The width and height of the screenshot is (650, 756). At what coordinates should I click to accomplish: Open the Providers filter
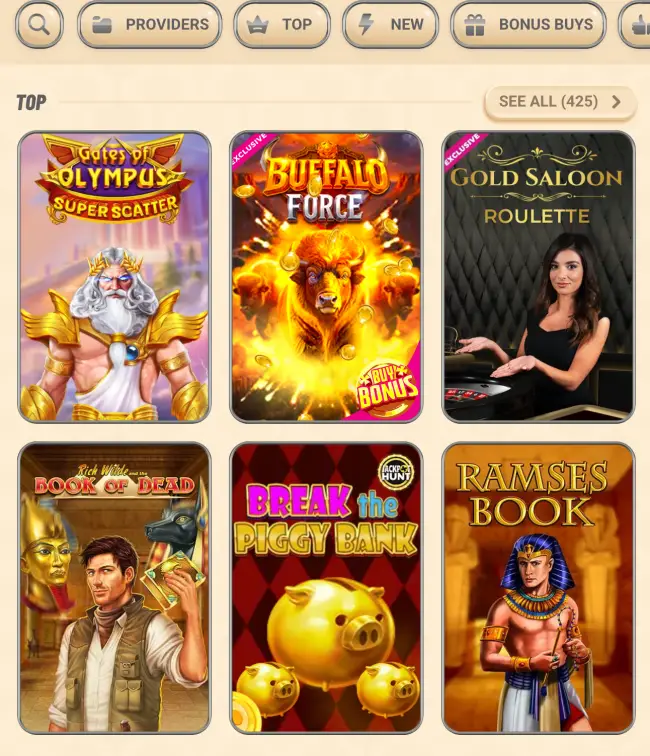150,25
